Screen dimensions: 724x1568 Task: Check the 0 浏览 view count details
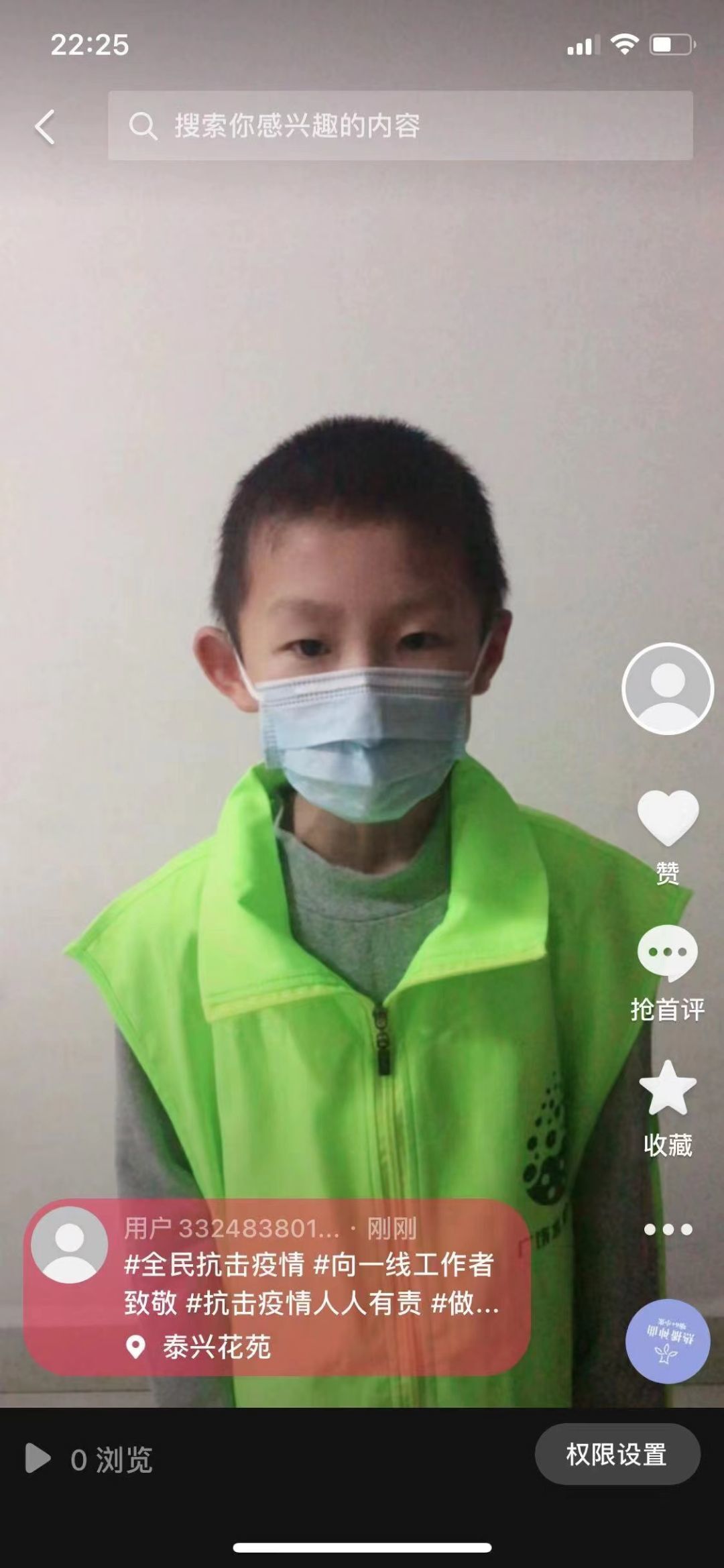point(89,1459)
